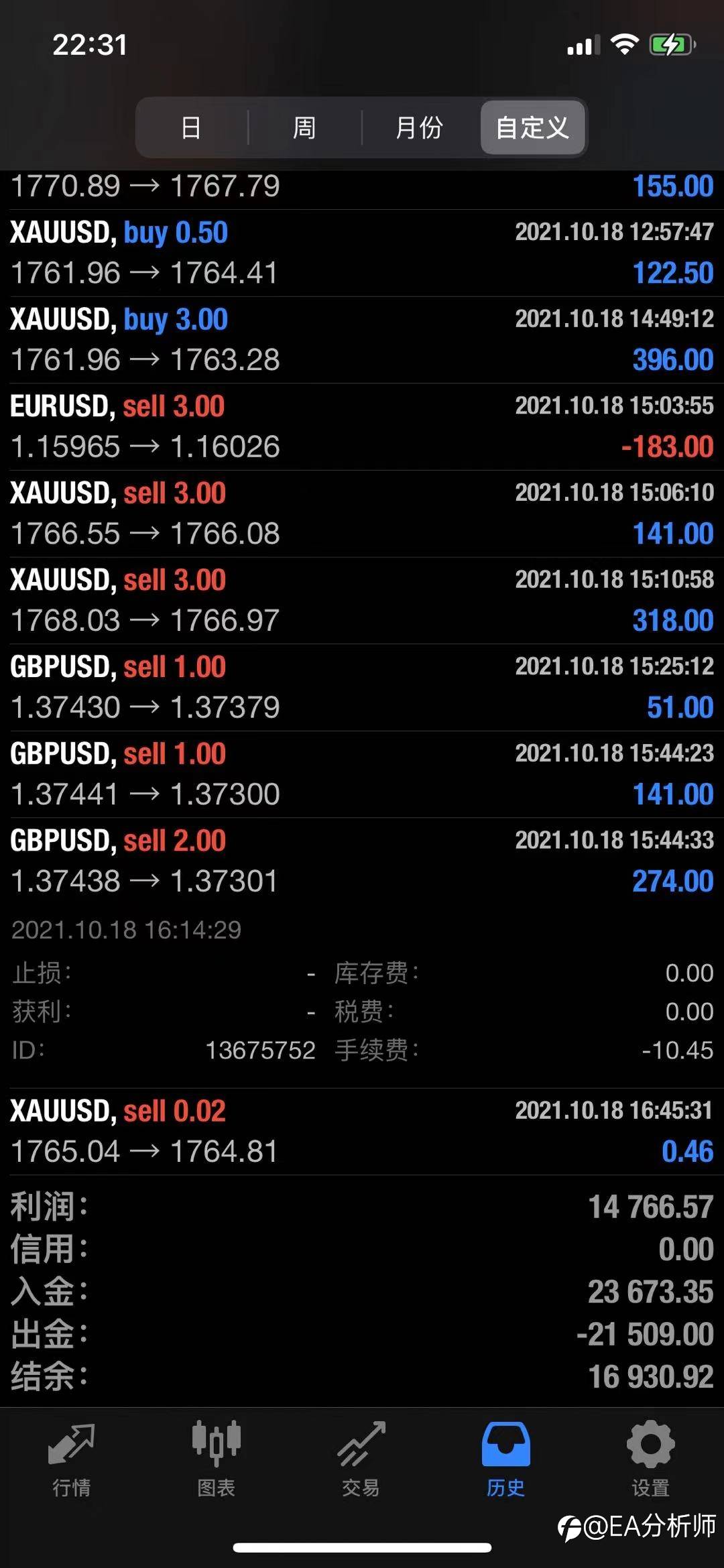Select the 自定义 period tab
Image resolution: width=724 pixels, height=1568 pixels.
coord(532,127)
